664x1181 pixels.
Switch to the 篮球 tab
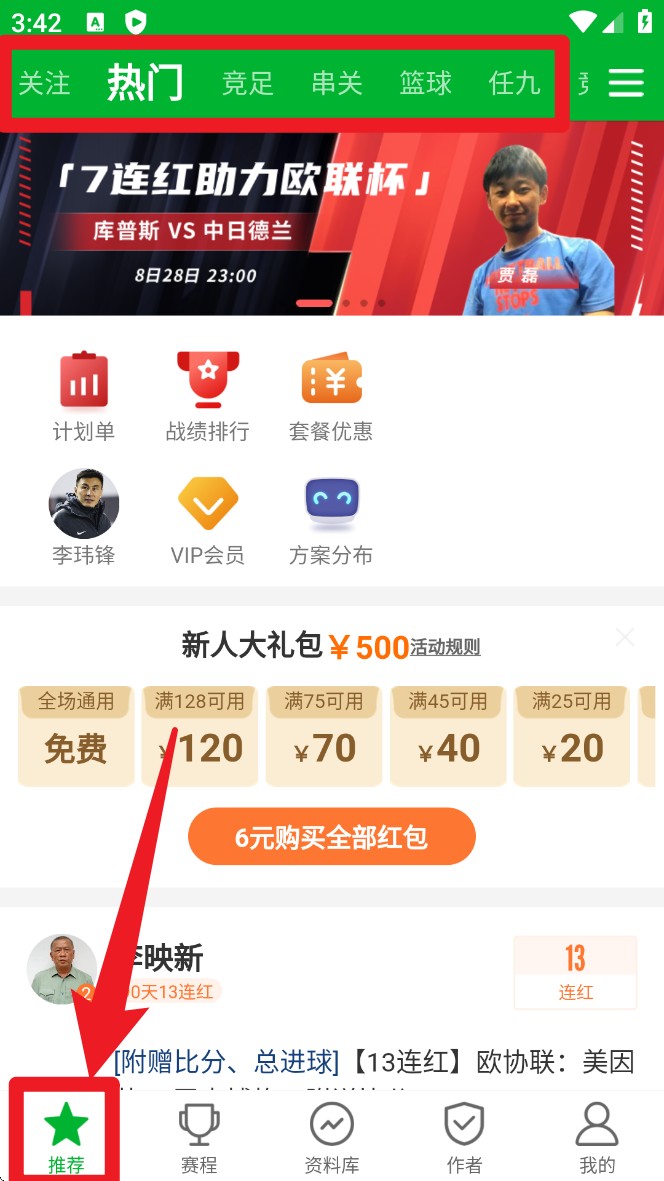tap(425, 83)
